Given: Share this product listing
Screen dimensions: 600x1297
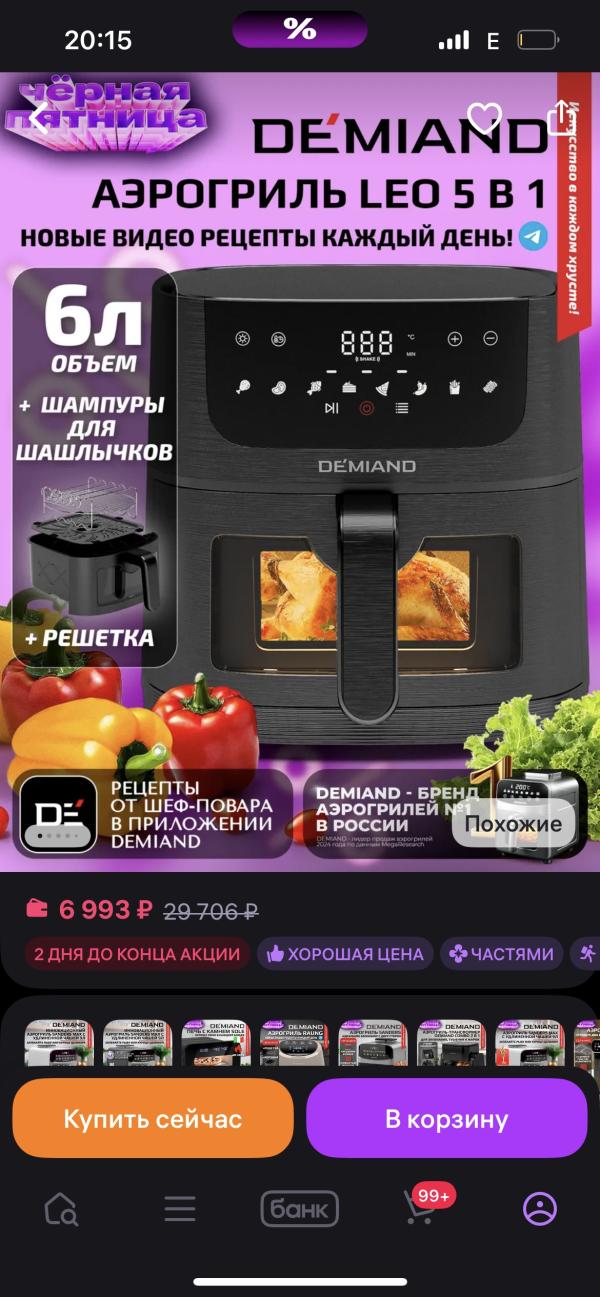Looking at the screenshot, I should [x=561, y=117].
